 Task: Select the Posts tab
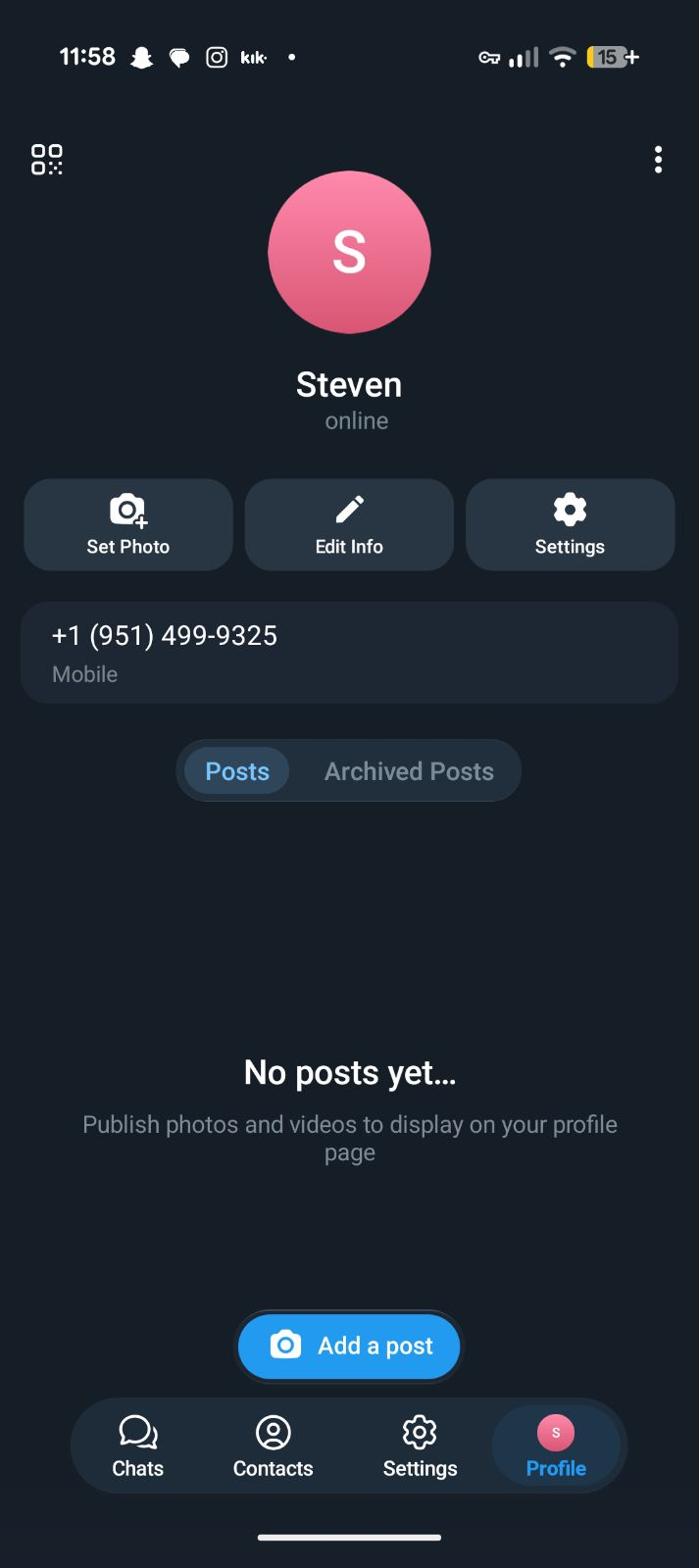click(237, 771)
